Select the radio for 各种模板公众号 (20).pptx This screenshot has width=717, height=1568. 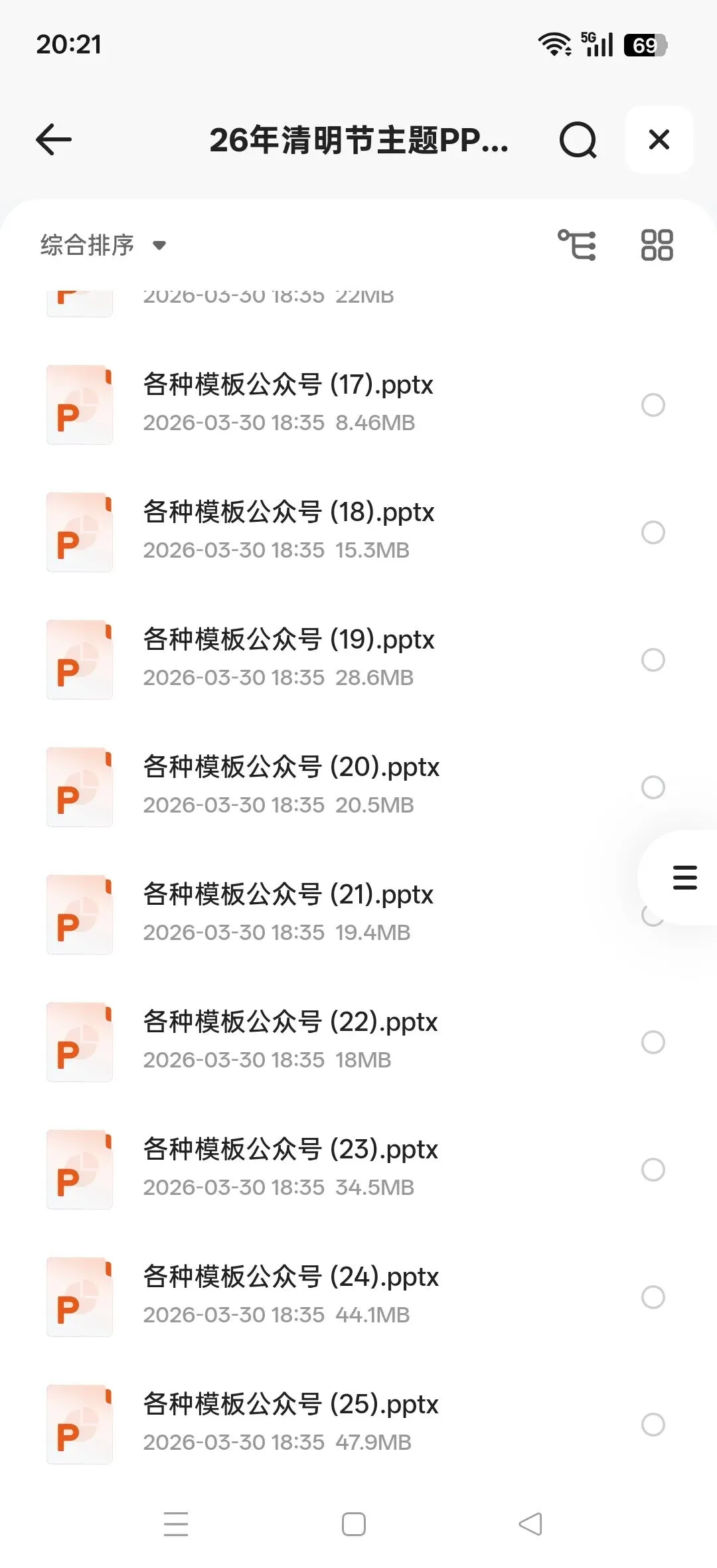(x=653, y=787)
